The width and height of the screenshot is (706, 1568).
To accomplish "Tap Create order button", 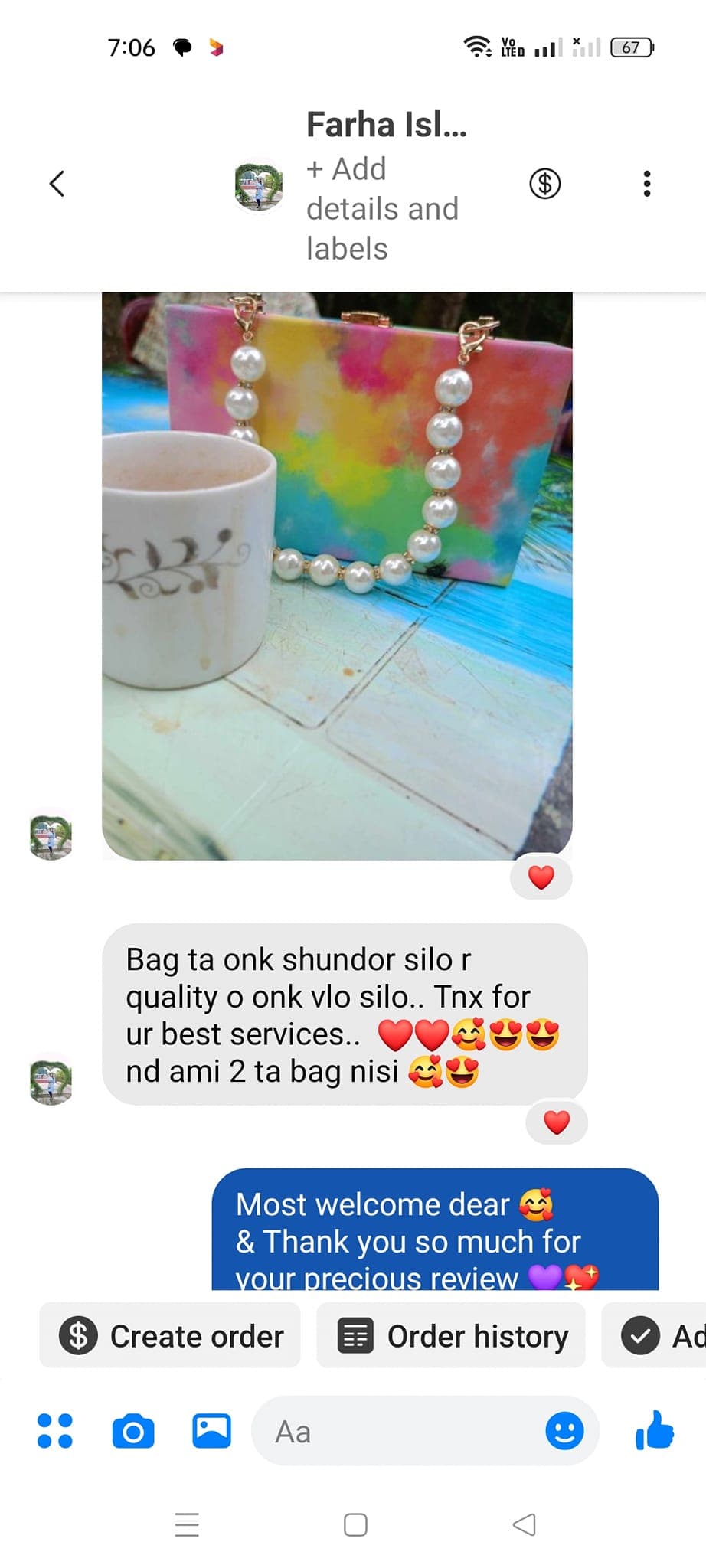I will pos(171,1337).
